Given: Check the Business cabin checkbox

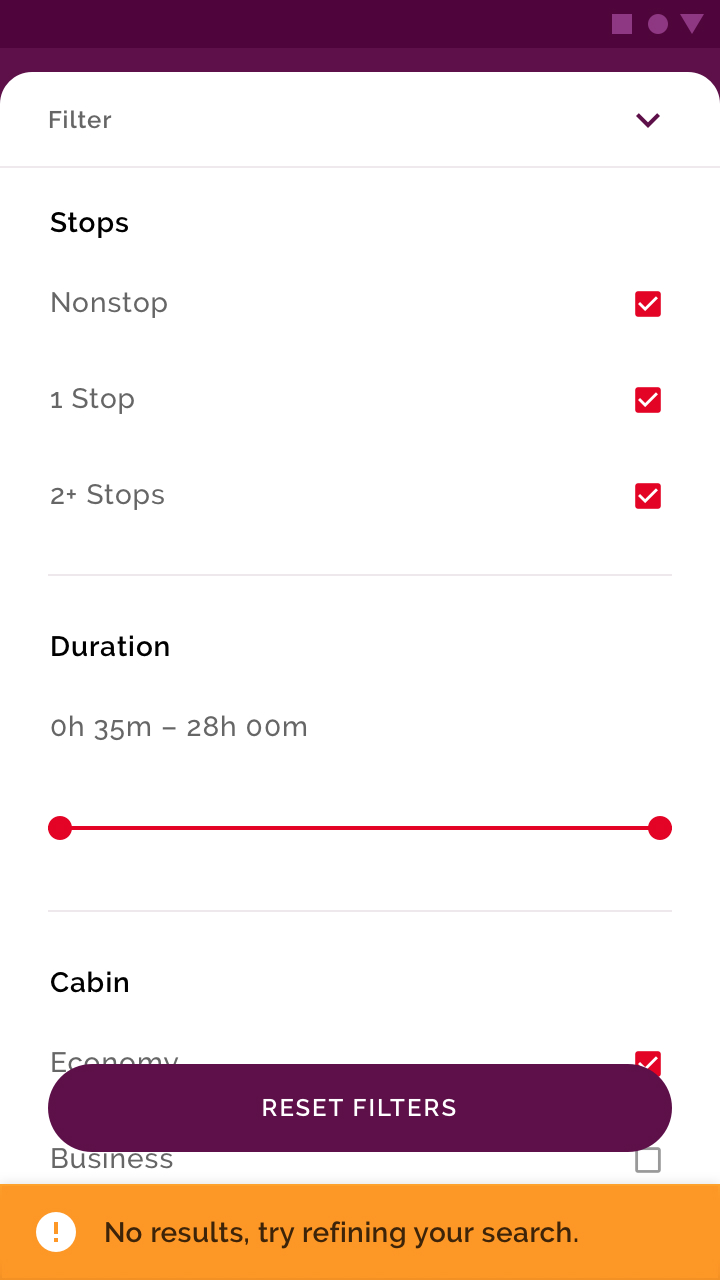Looking at the screenshot, I should pyautogui.click(x=648, y=1160).
